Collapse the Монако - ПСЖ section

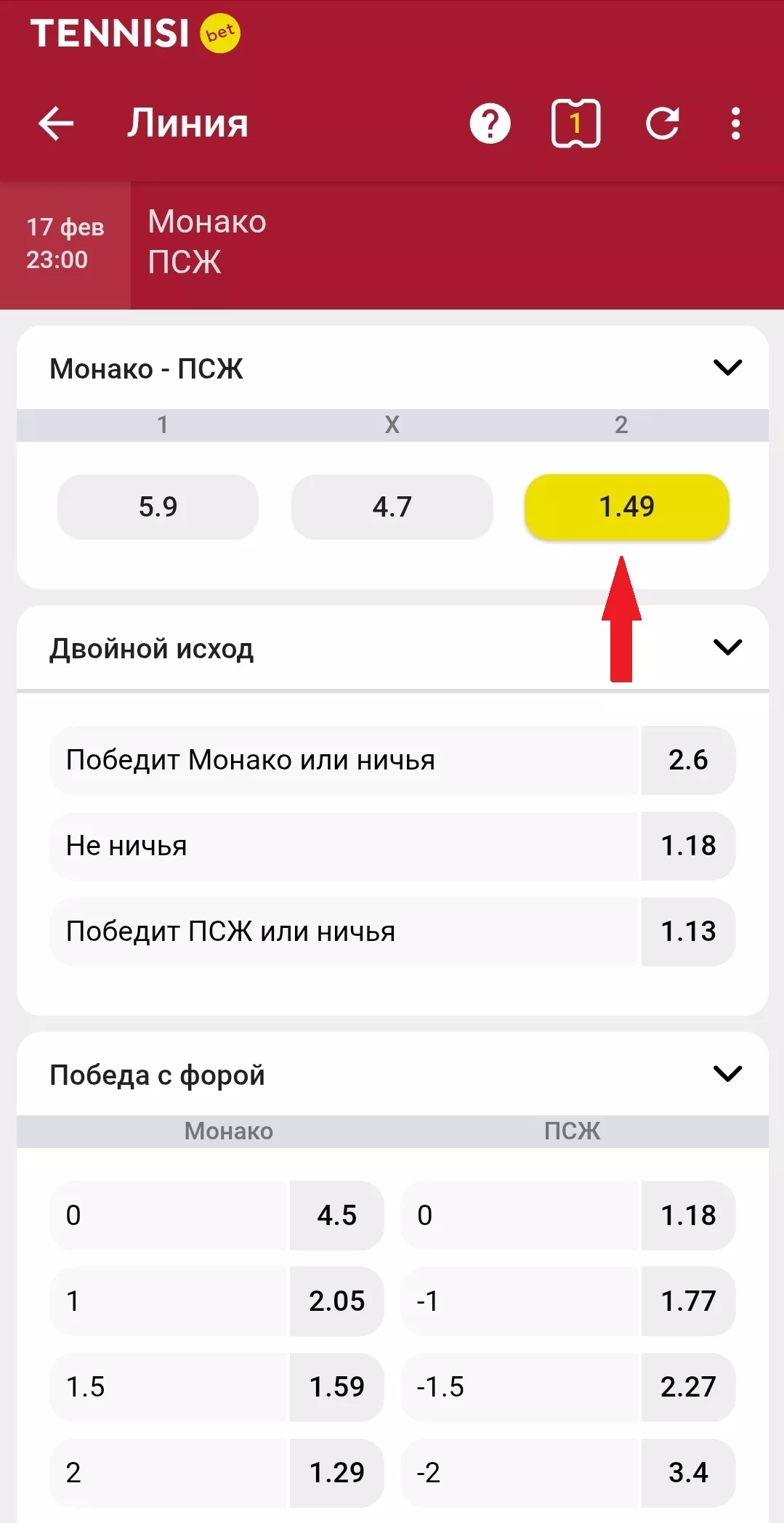(727, 368)
